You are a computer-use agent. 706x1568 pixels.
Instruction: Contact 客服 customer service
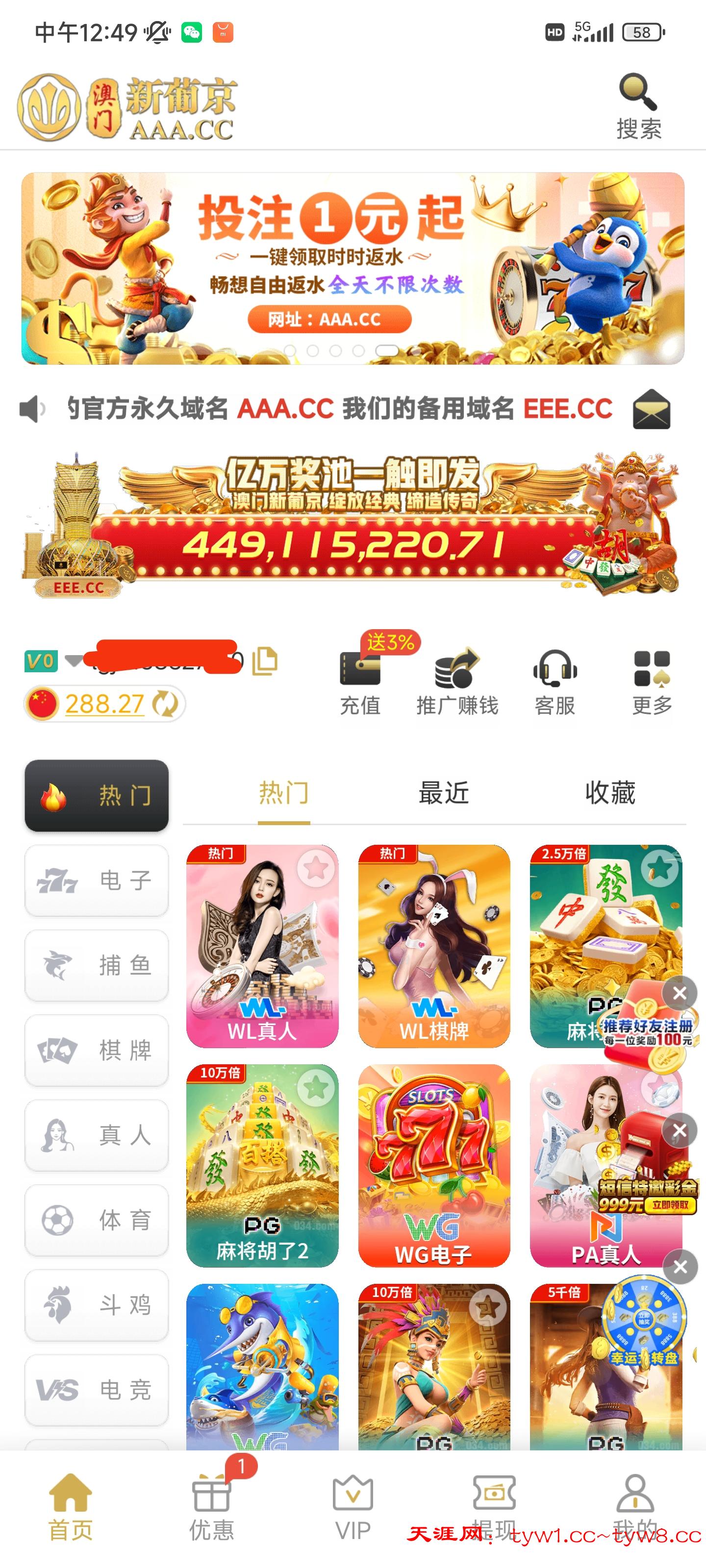[x=555, y=681]
